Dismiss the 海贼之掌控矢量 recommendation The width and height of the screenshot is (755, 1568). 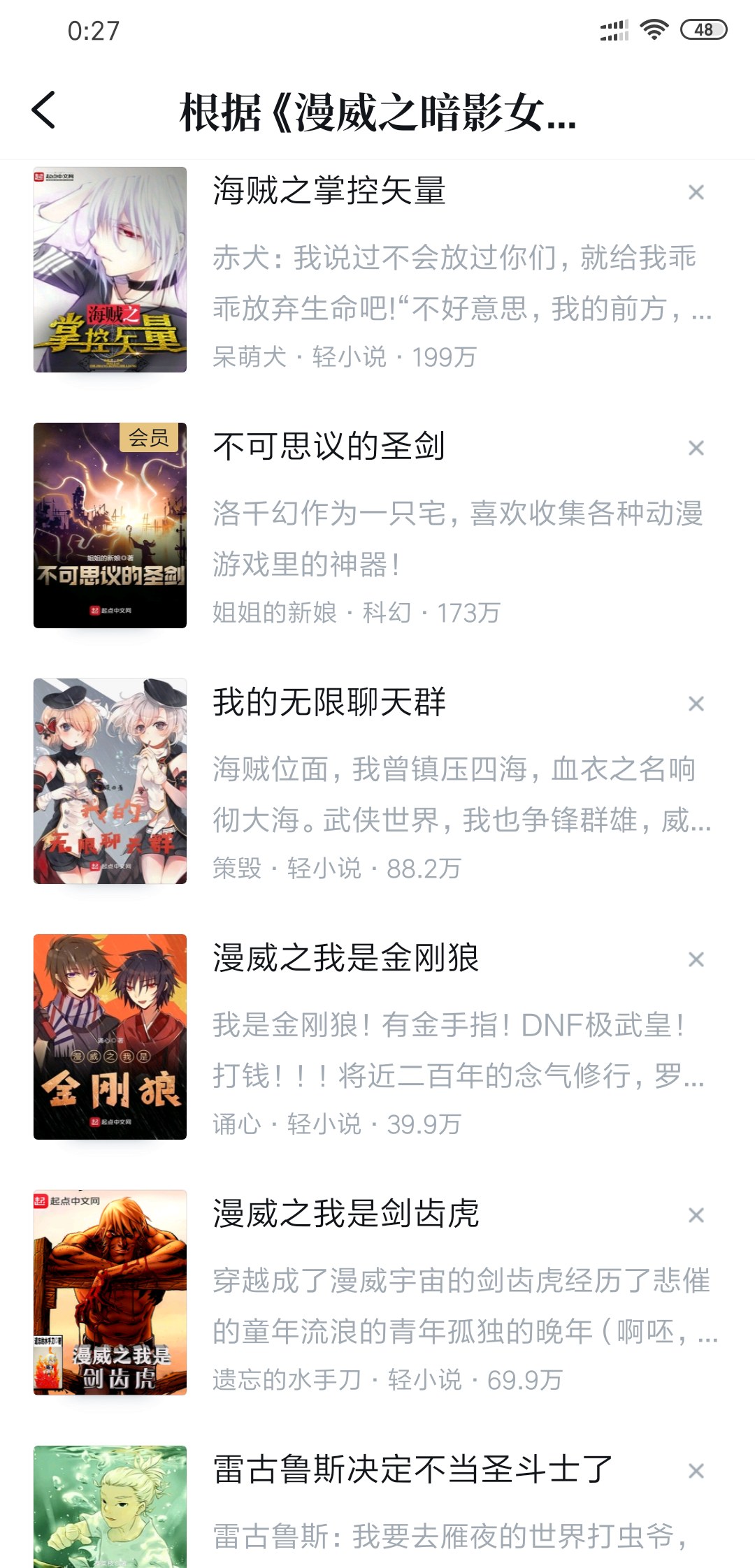coord(696,192)
